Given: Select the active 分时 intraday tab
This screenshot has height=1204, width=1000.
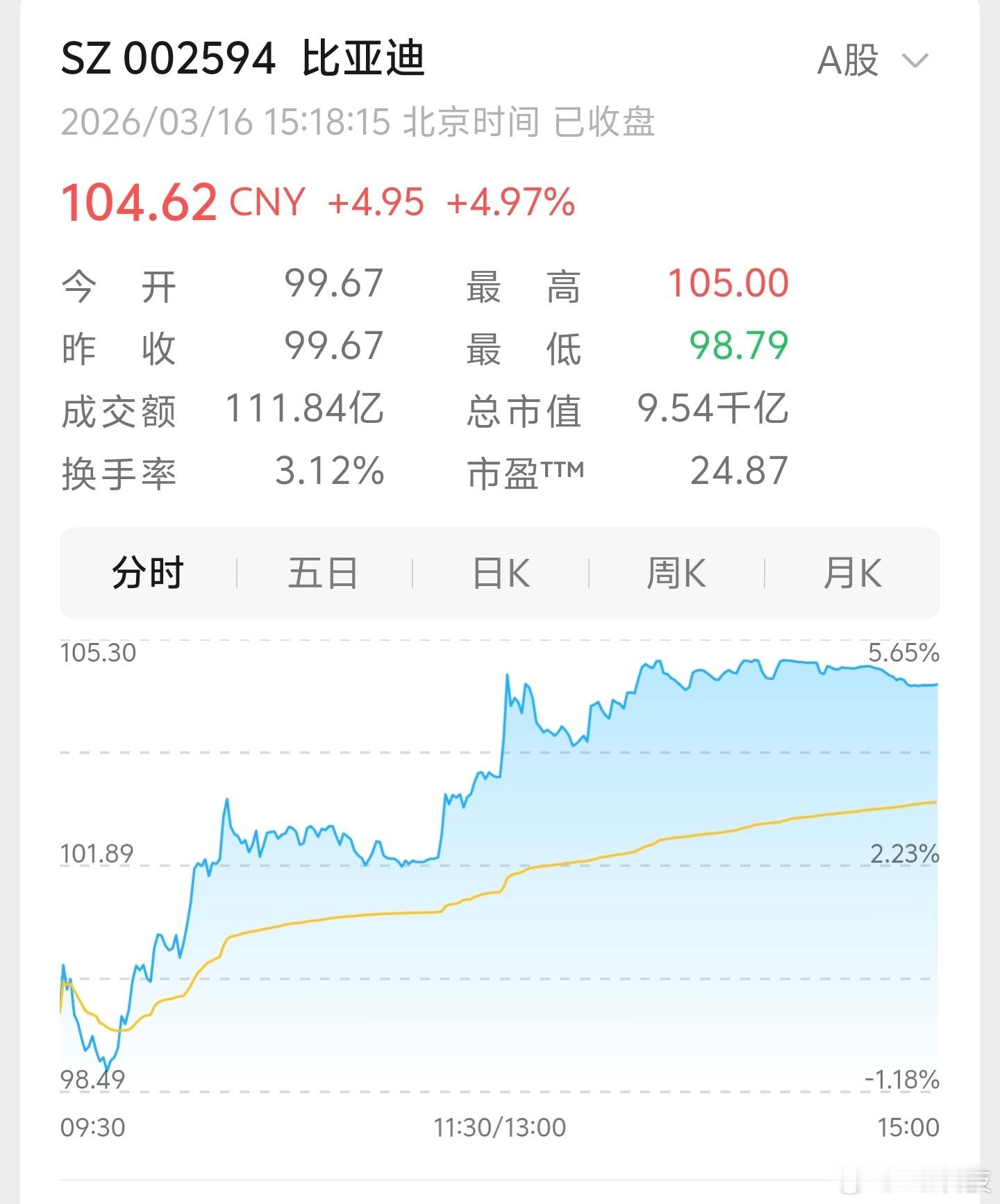Looking at the screenshot, I should click(147, 573).
